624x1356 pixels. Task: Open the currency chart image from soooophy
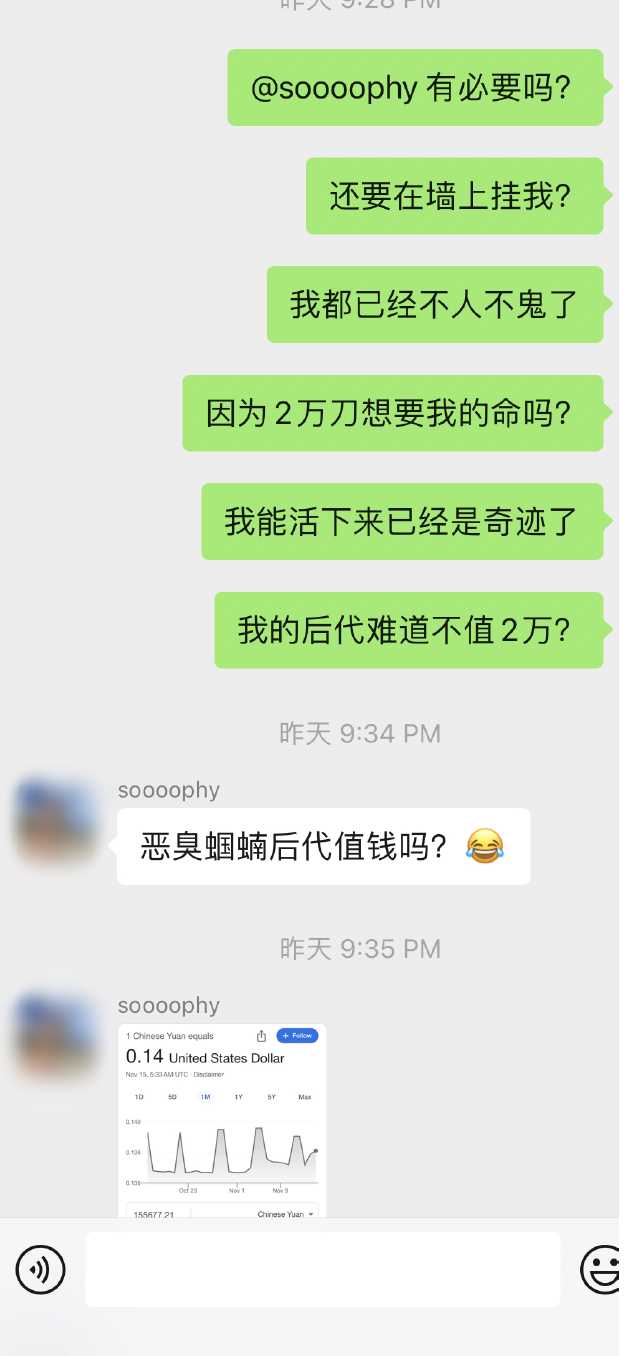[222, 1120]
